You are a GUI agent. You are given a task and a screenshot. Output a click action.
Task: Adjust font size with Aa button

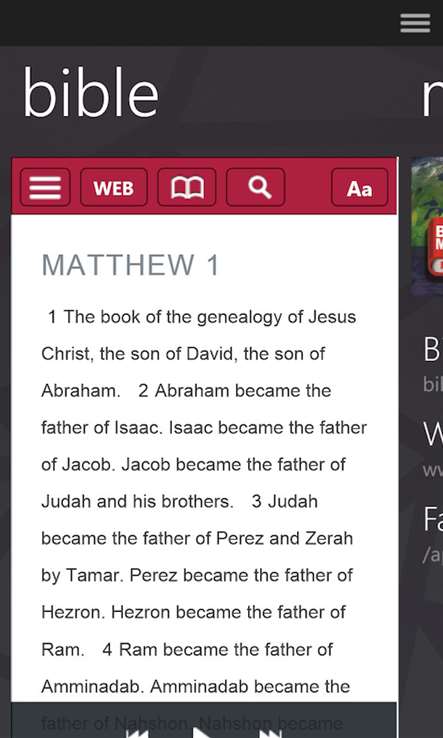point(360,187)
